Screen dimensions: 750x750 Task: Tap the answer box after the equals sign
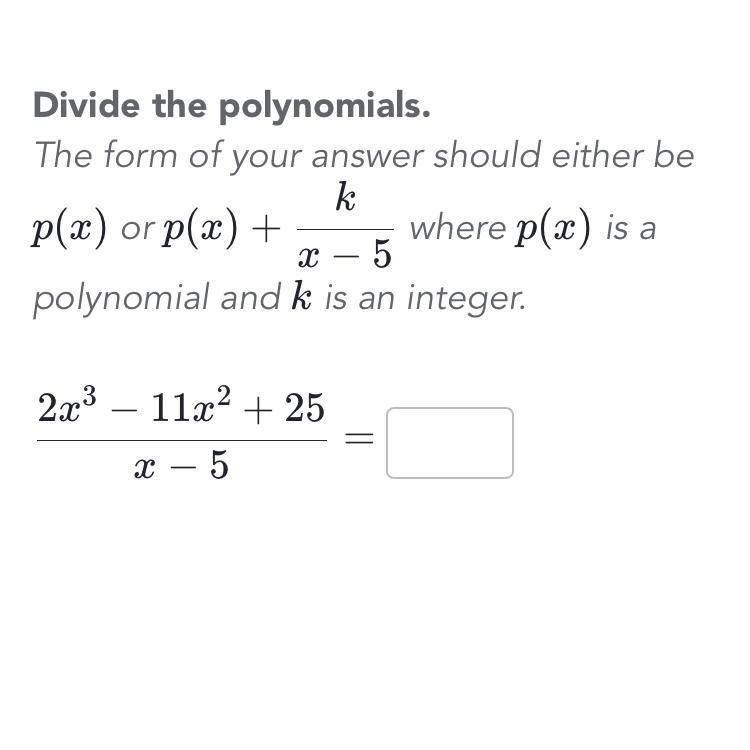pyautogui.click(x=450, y=443)
